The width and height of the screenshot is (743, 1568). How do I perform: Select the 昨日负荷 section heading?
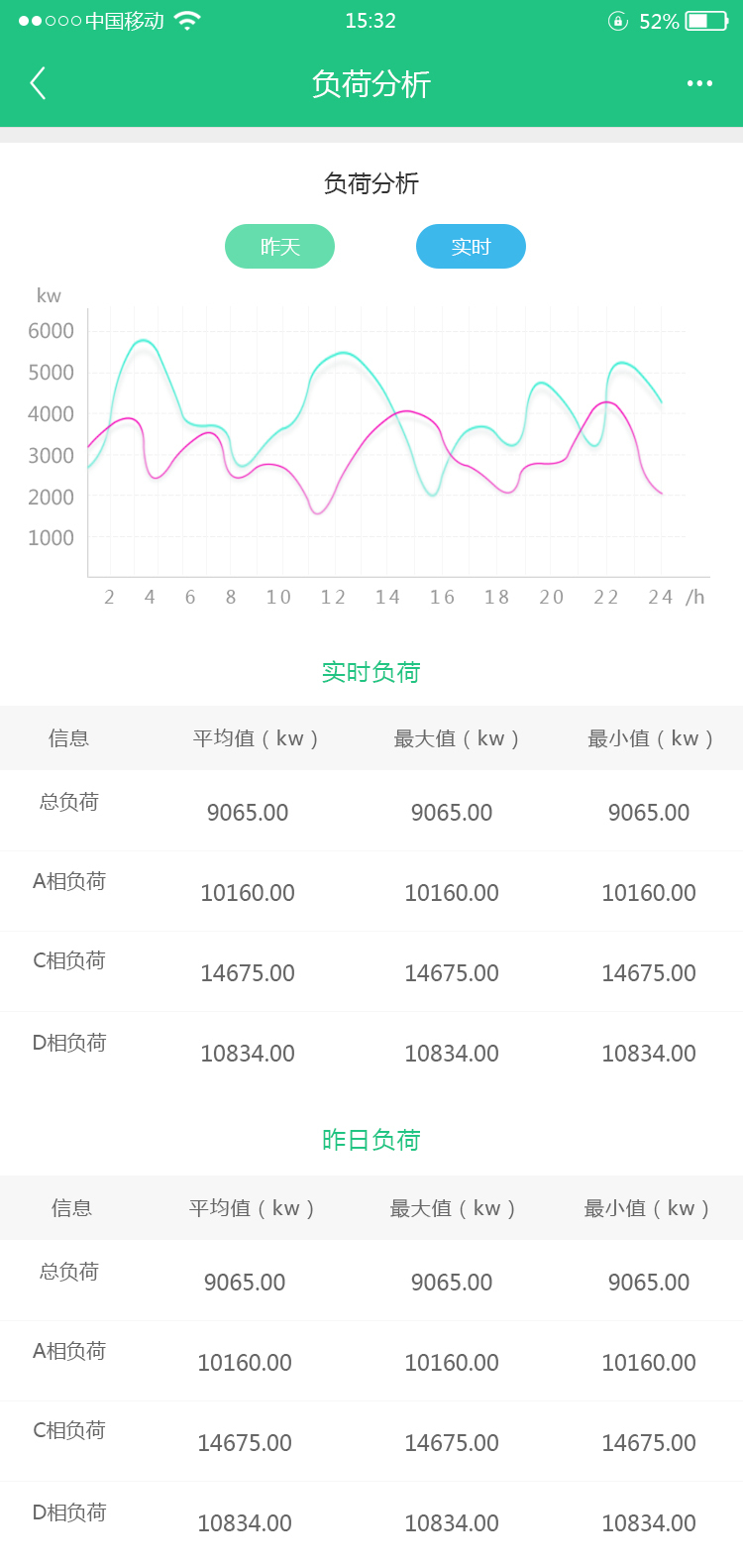(x=371, y=1140)
